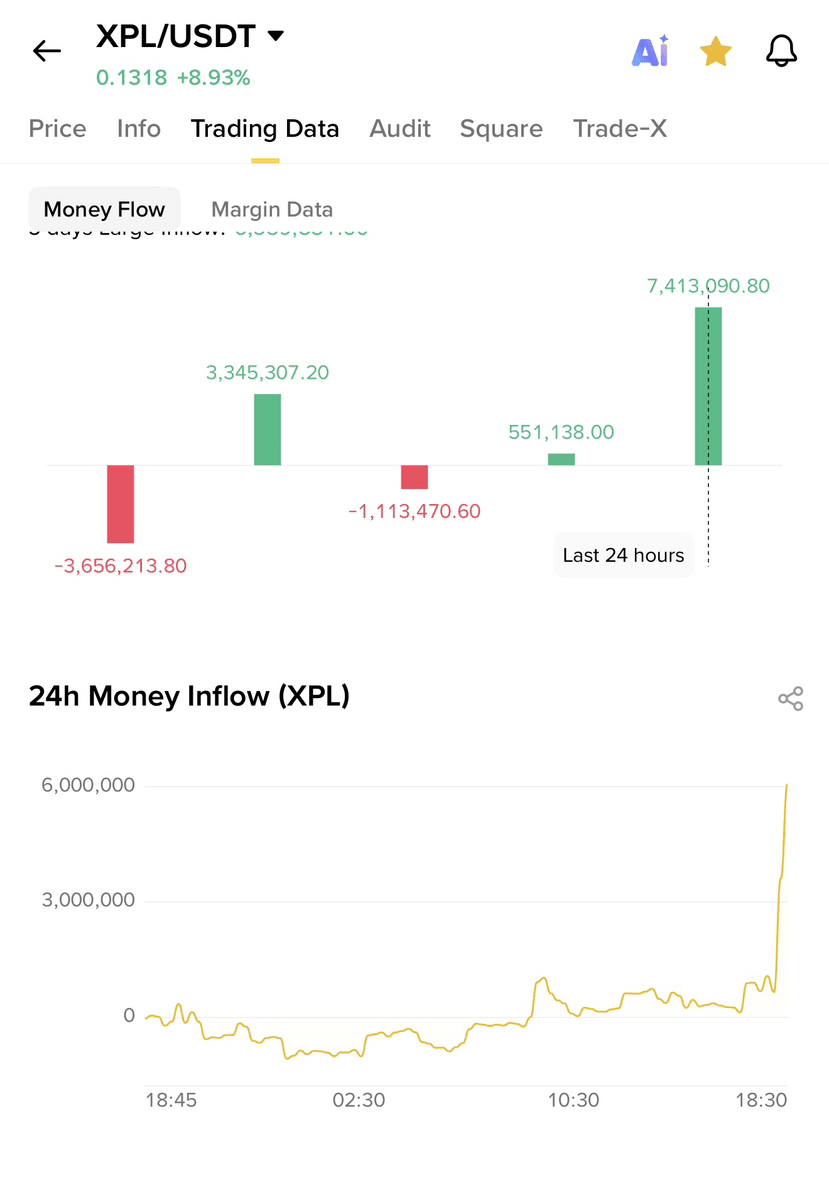
Task: Go to the Square tab
Action: 501,129
